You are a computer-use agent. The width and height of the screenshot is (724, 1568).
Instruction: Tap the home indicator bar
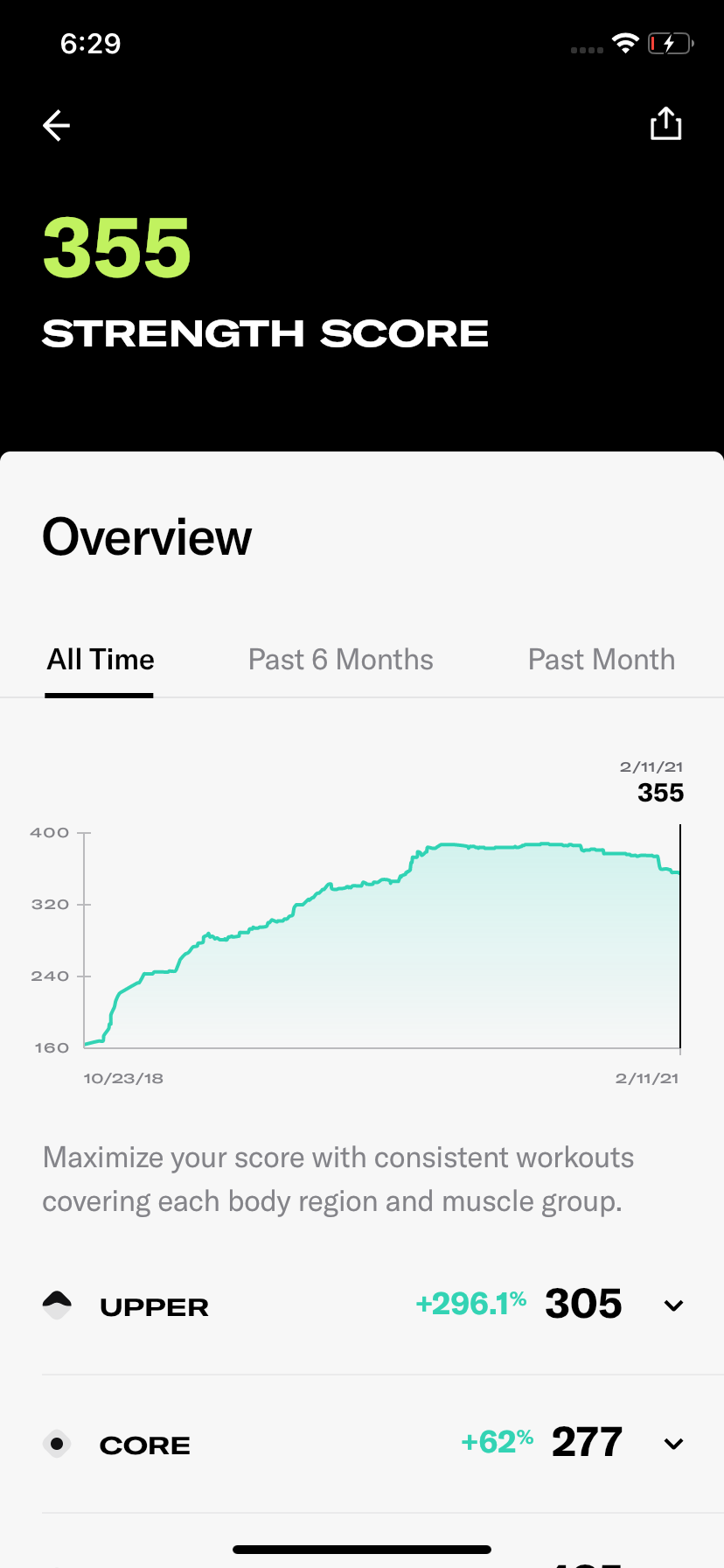[362, 1545]
